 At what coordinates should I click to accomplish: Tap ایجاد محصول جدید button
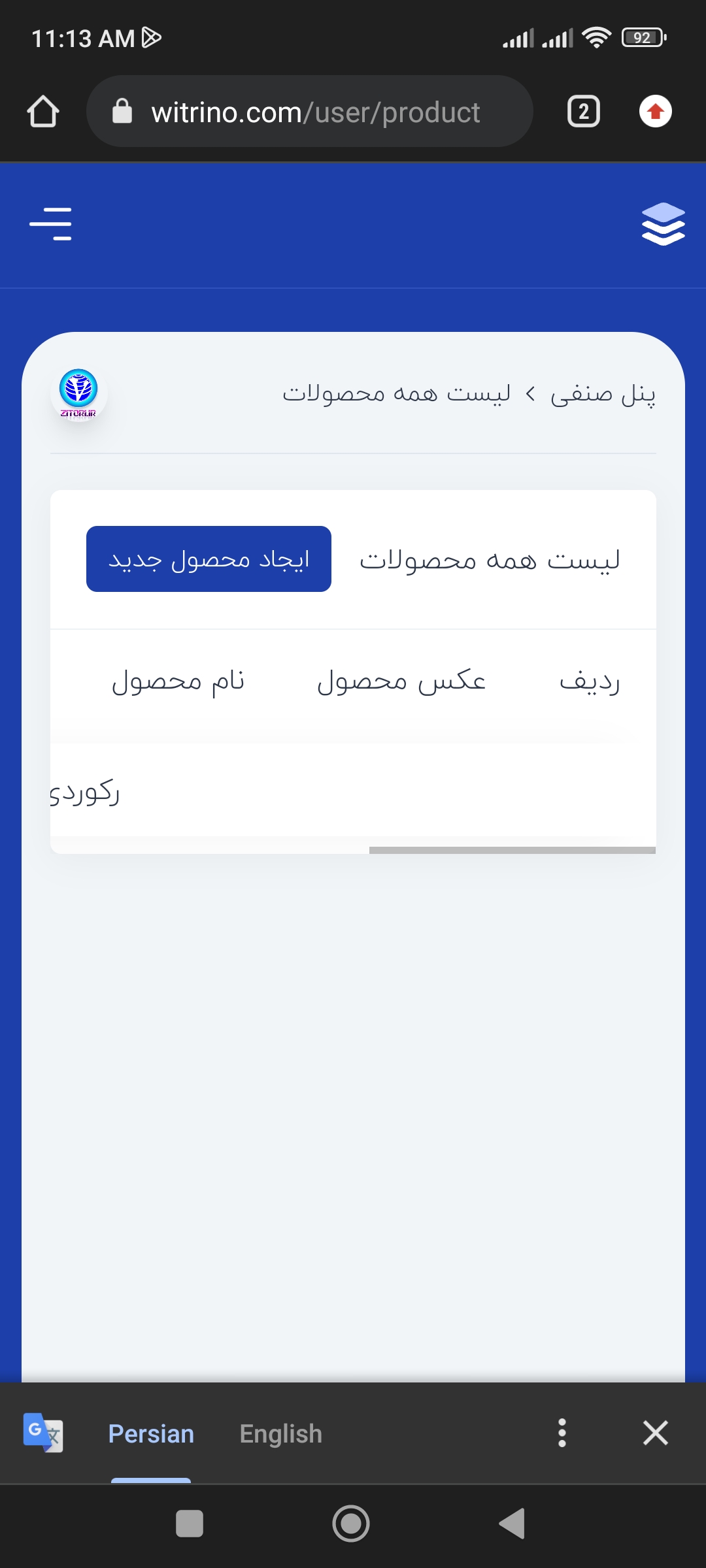click(209, 559)
